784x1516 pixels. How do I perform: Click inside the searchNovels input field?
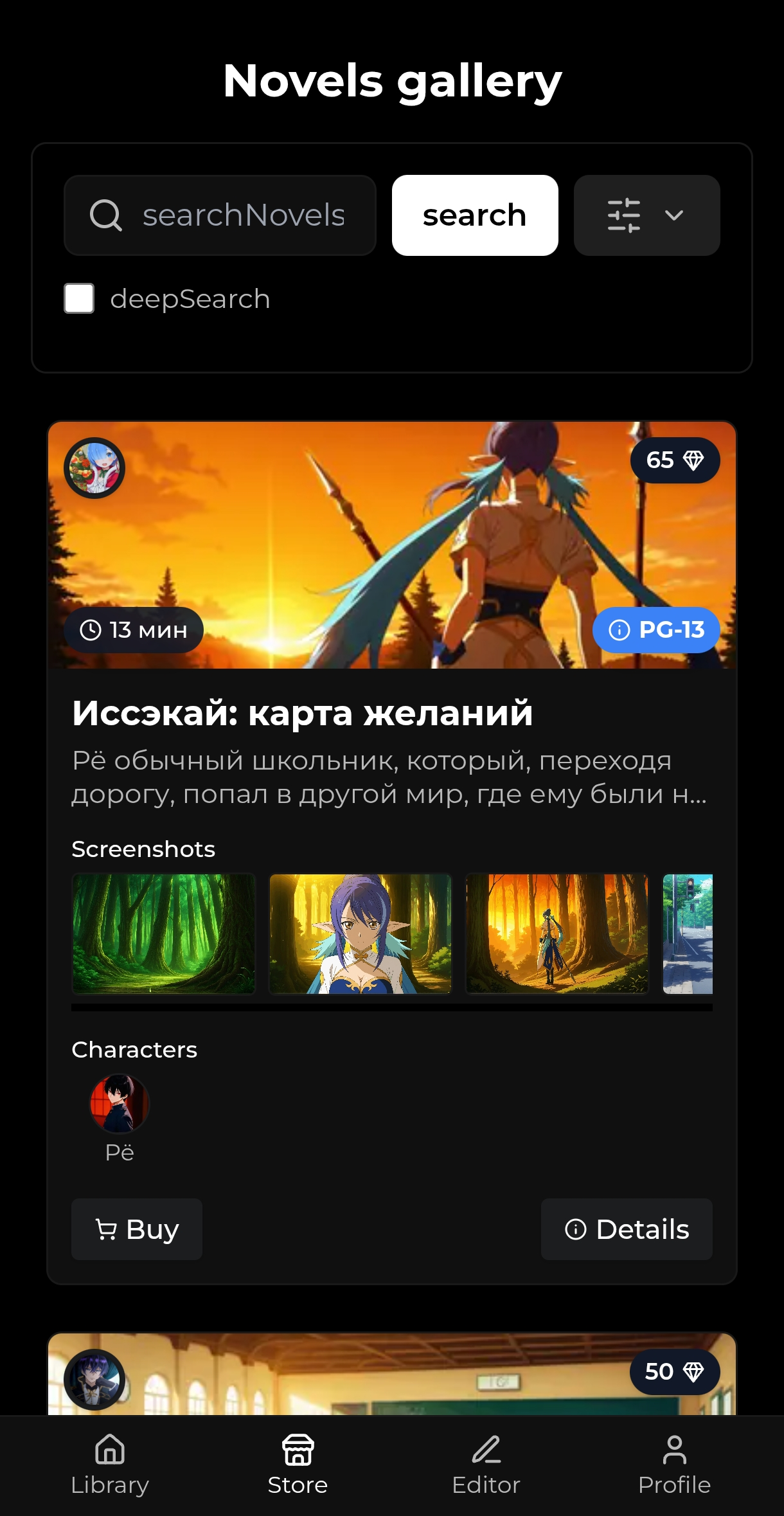tap(244, 215)
